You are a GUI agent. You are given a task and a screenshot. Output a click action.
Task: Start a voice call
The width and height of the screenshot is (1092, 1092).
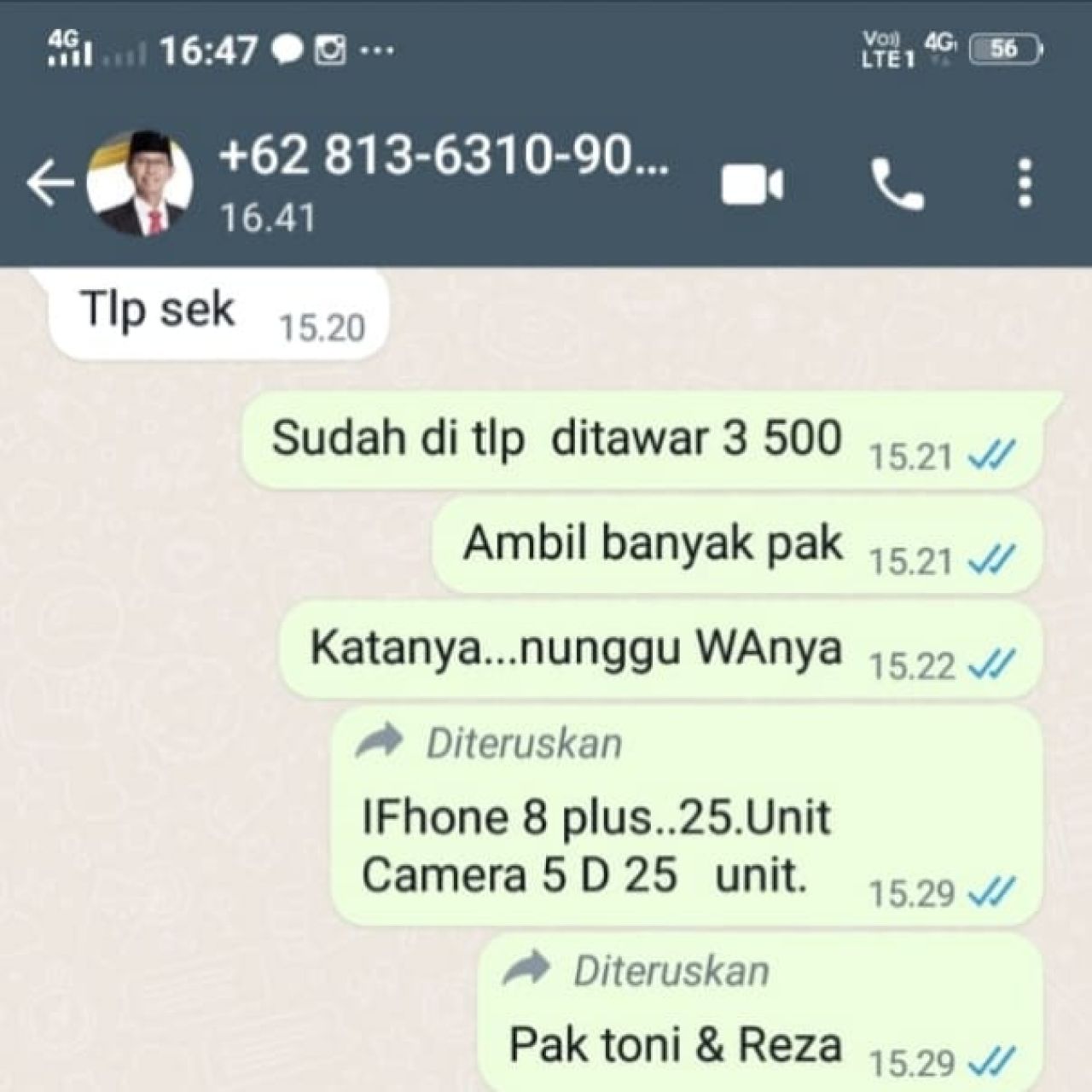[897, 184]
